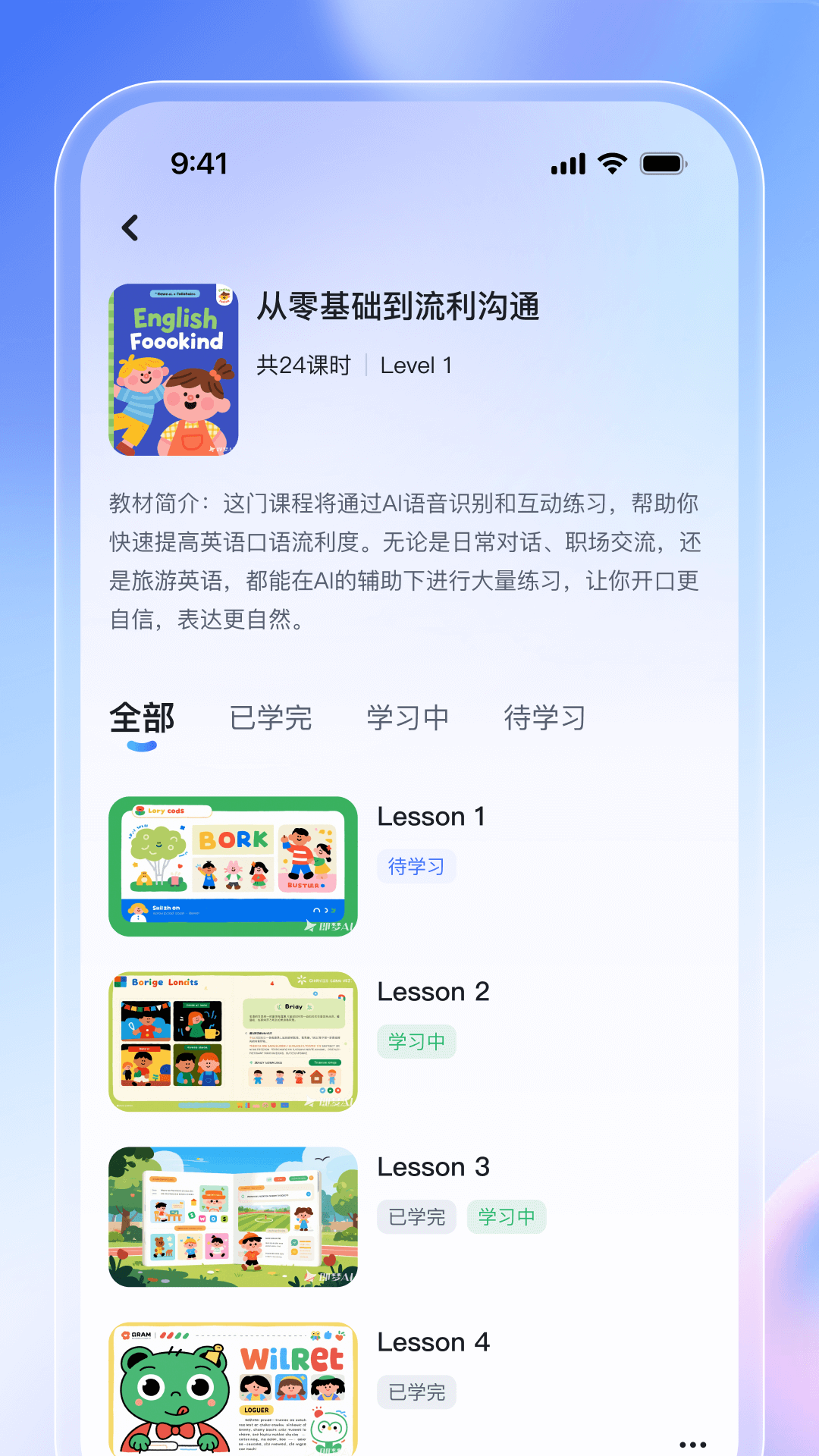Tap the Wi-Fi status icon
Image resolution: width=819 pixels, height=1456 pixels.
(x=610, y=162)
